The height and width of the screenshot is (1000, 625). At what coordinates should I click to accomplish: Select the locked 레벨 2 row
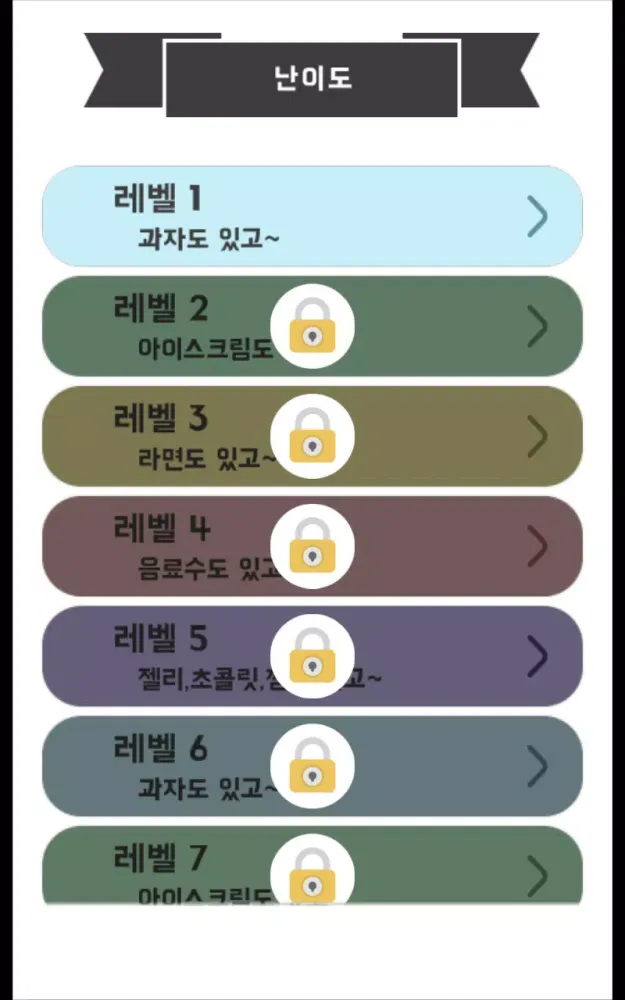(x=312, y=326)
